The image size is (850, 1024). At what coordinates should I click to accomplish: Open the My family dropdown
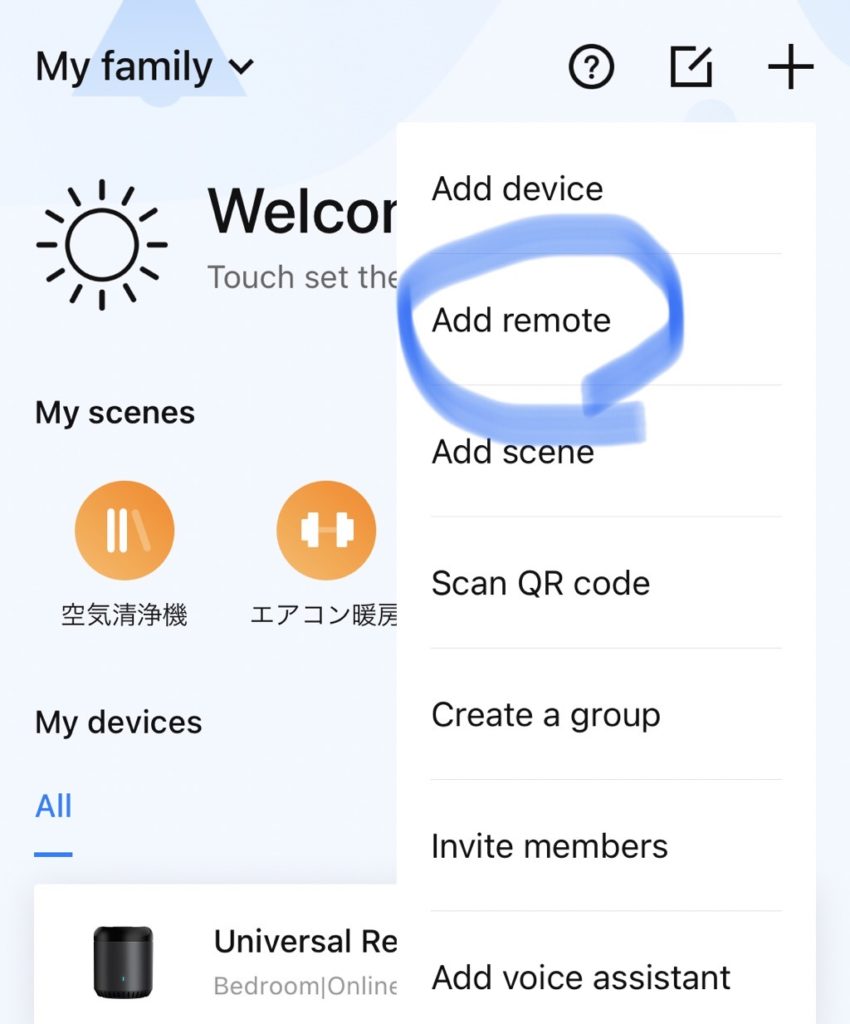[x=145, y=68]
